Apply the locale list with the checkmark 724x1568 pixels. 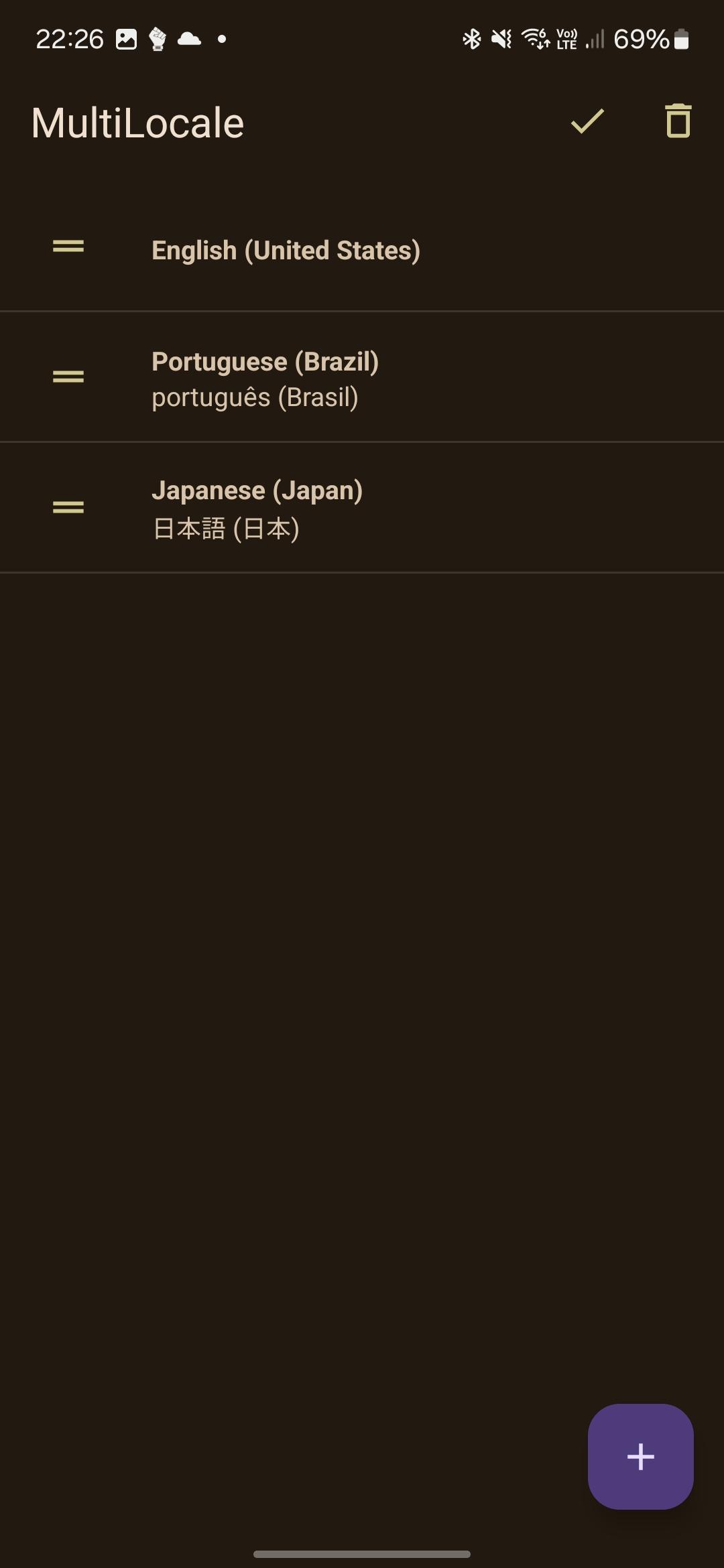[x=587, y=122]
